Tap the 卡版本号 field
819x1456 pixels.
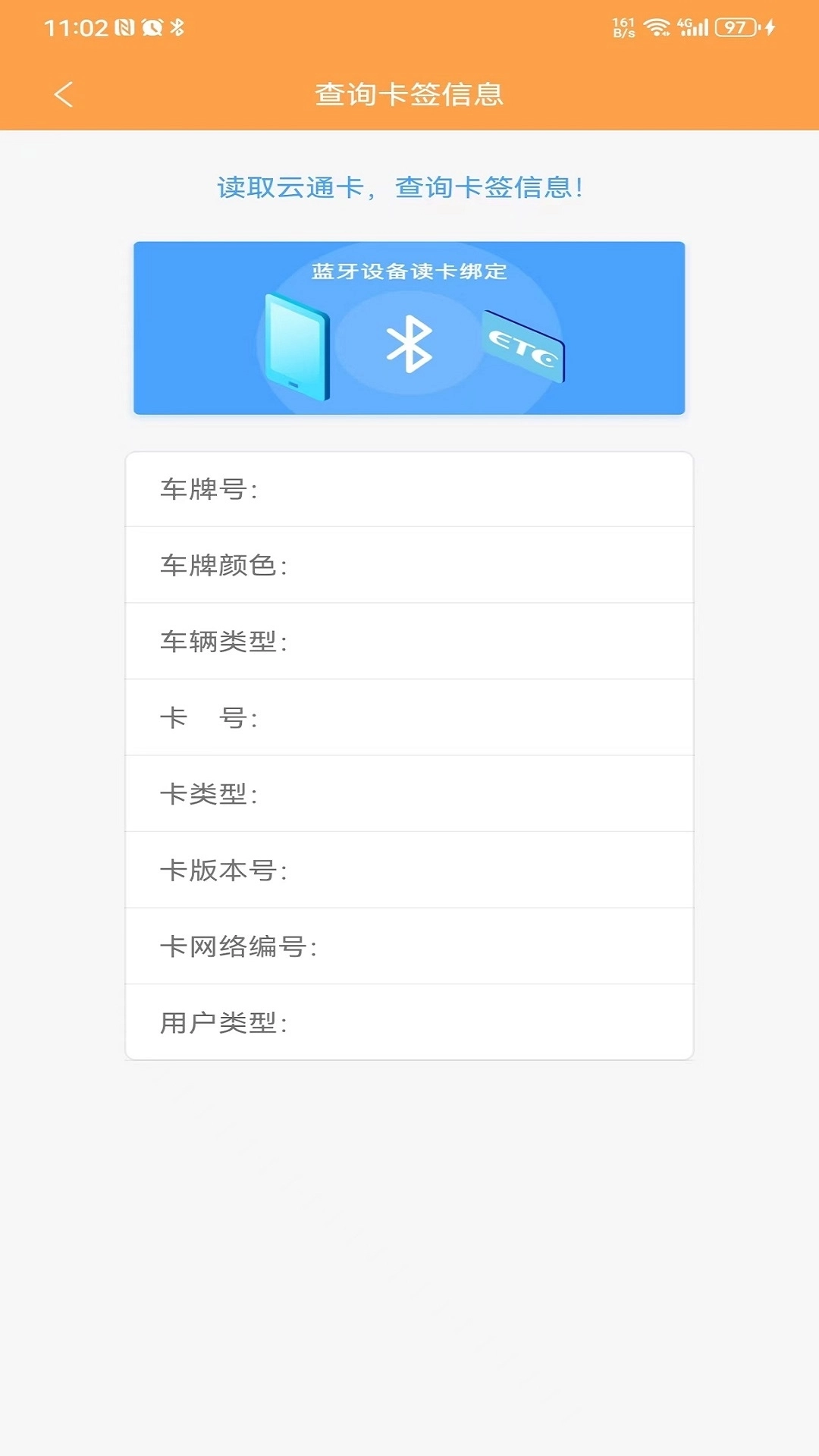pos(409,870)
